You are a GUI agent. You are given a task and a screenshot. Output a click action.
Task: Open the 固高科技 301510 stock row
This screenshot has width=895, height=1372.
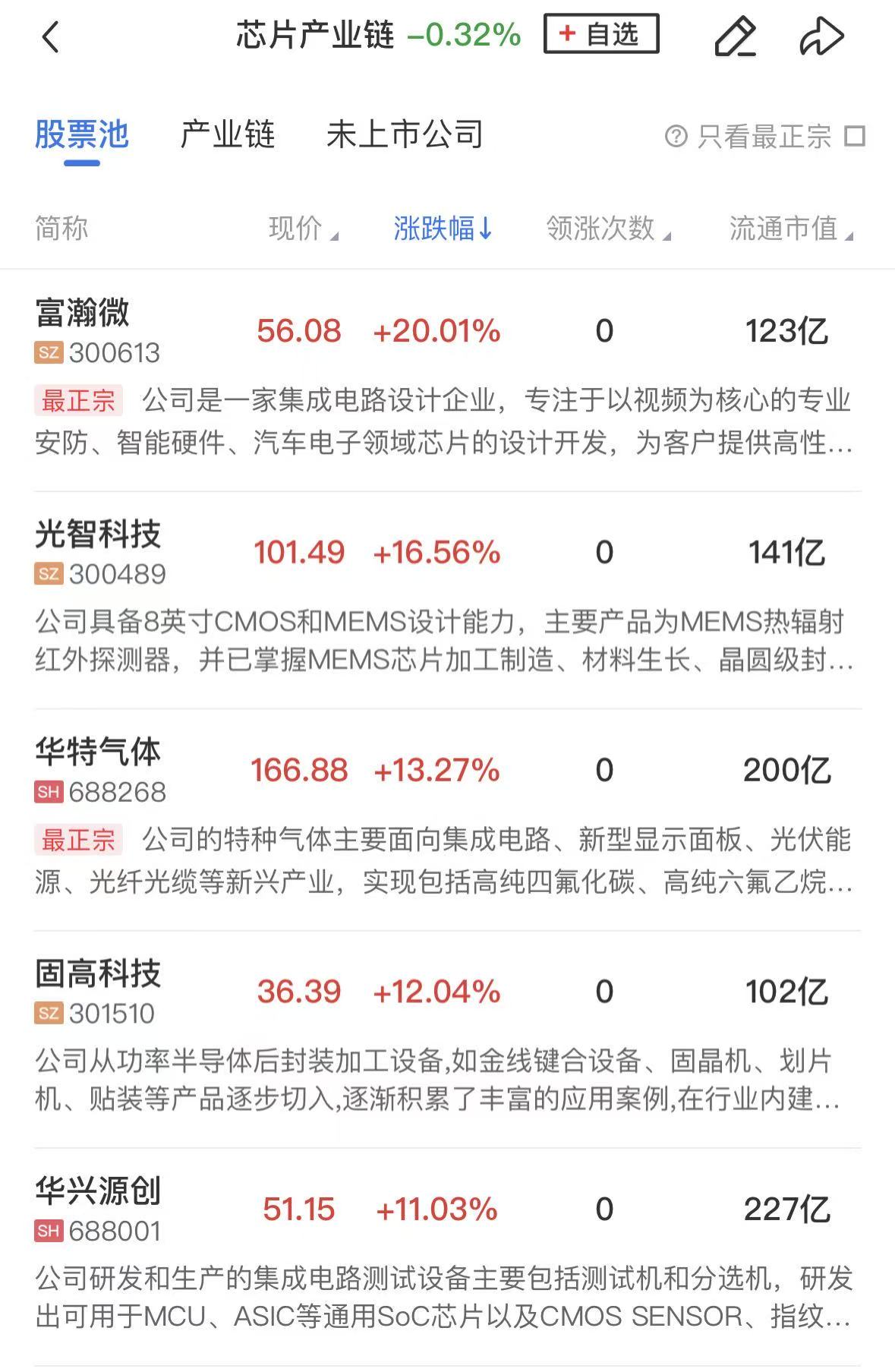(x=99, y=992)
